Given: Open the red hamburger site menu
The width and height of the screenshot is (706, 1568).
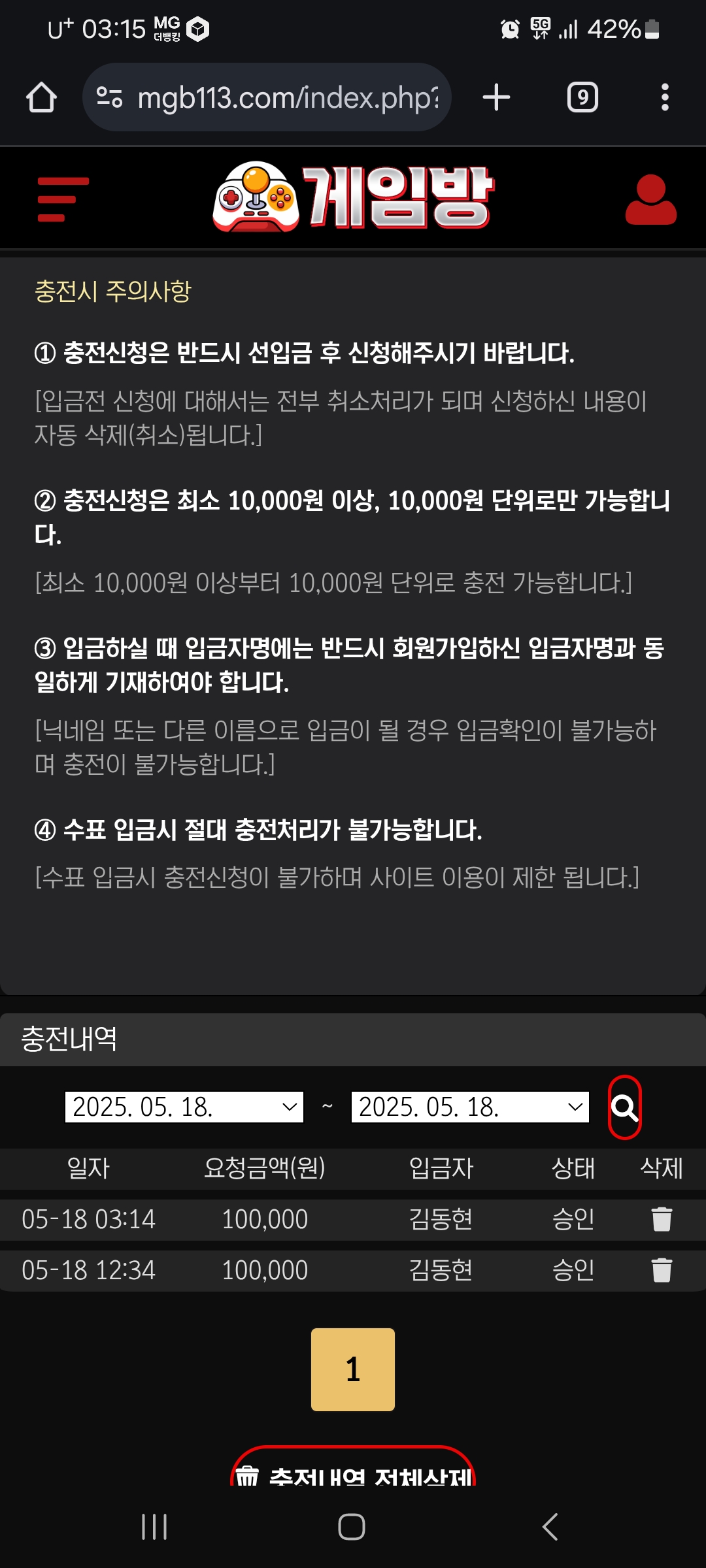Looking at the screenshot, I should coord(62,199).
